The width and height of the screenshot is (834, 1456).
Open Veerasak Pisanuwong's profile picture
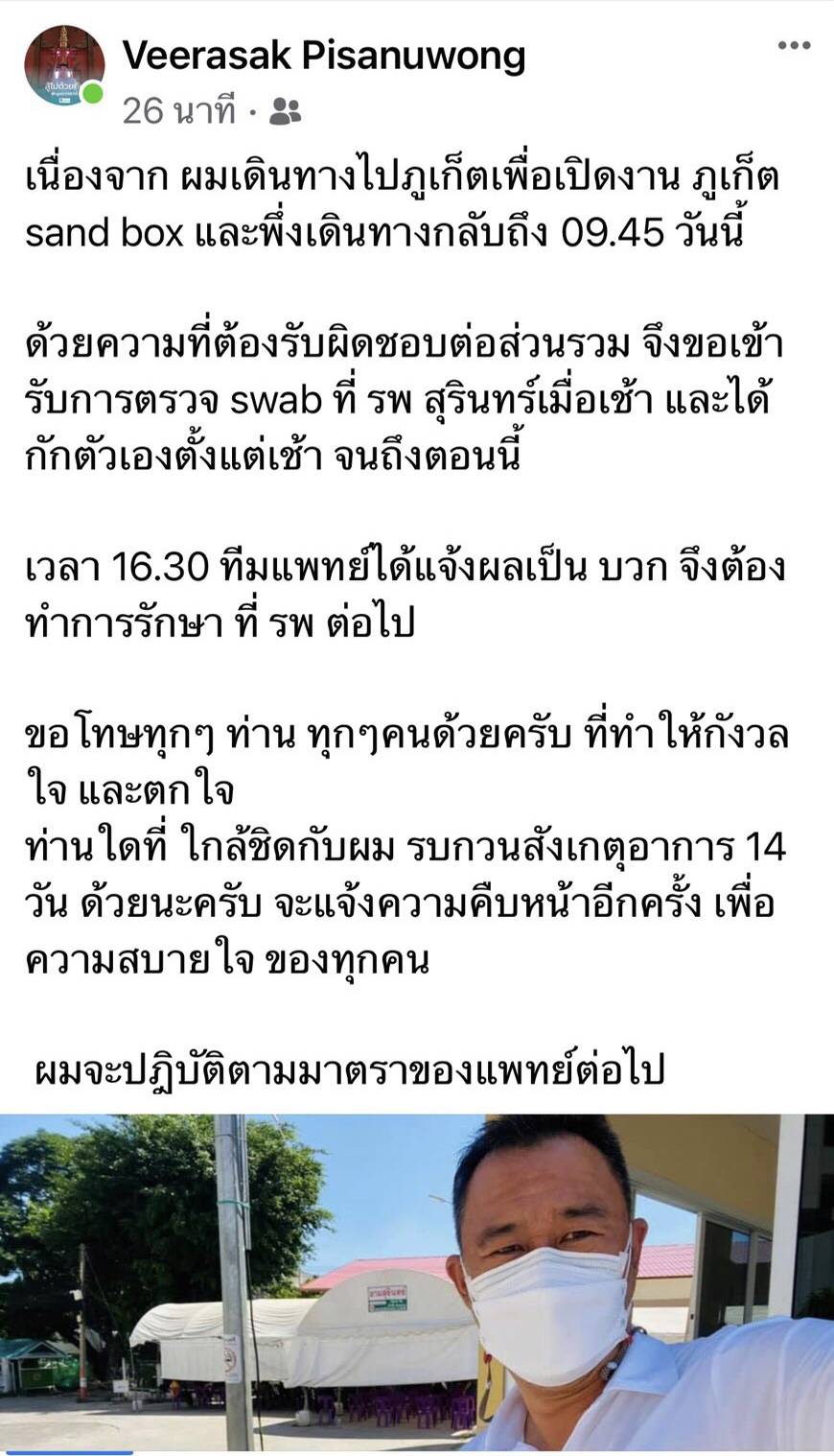tap(64, 65)
